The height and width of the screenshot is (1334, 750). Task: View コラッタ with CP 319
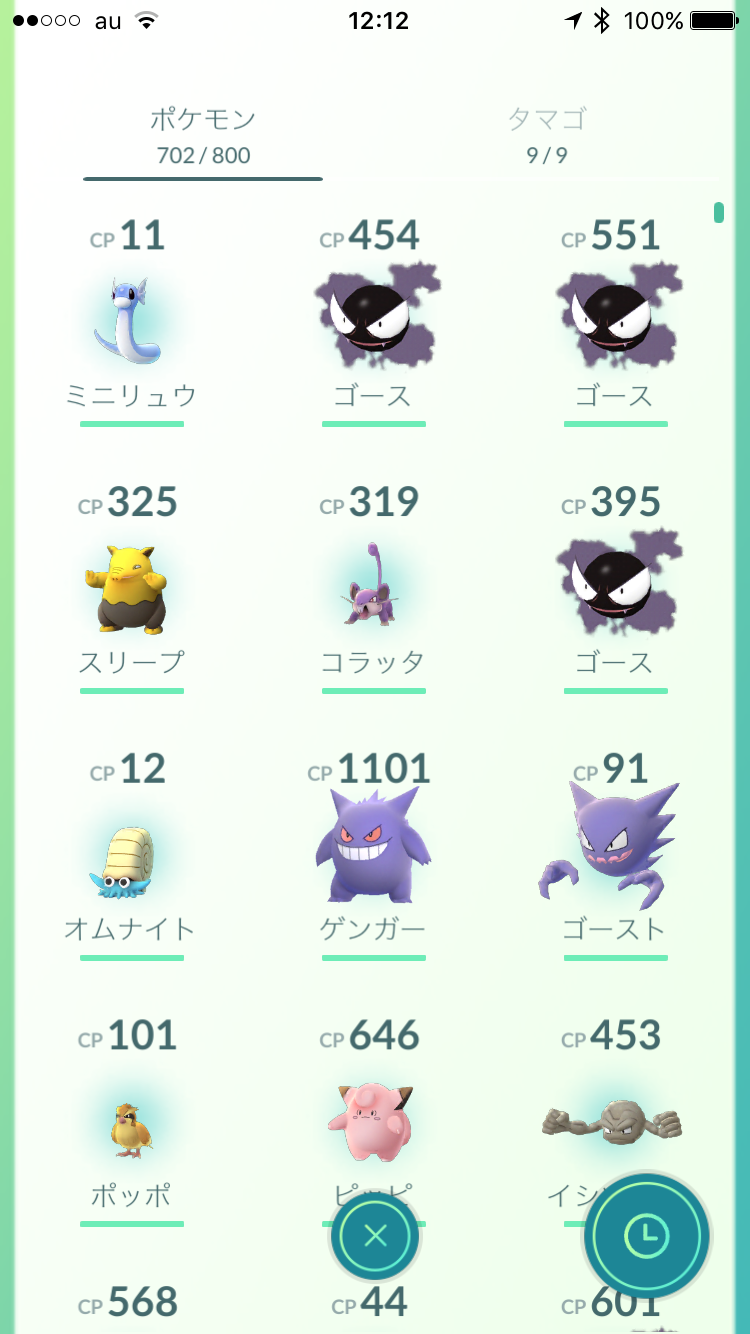coord(374,589)
